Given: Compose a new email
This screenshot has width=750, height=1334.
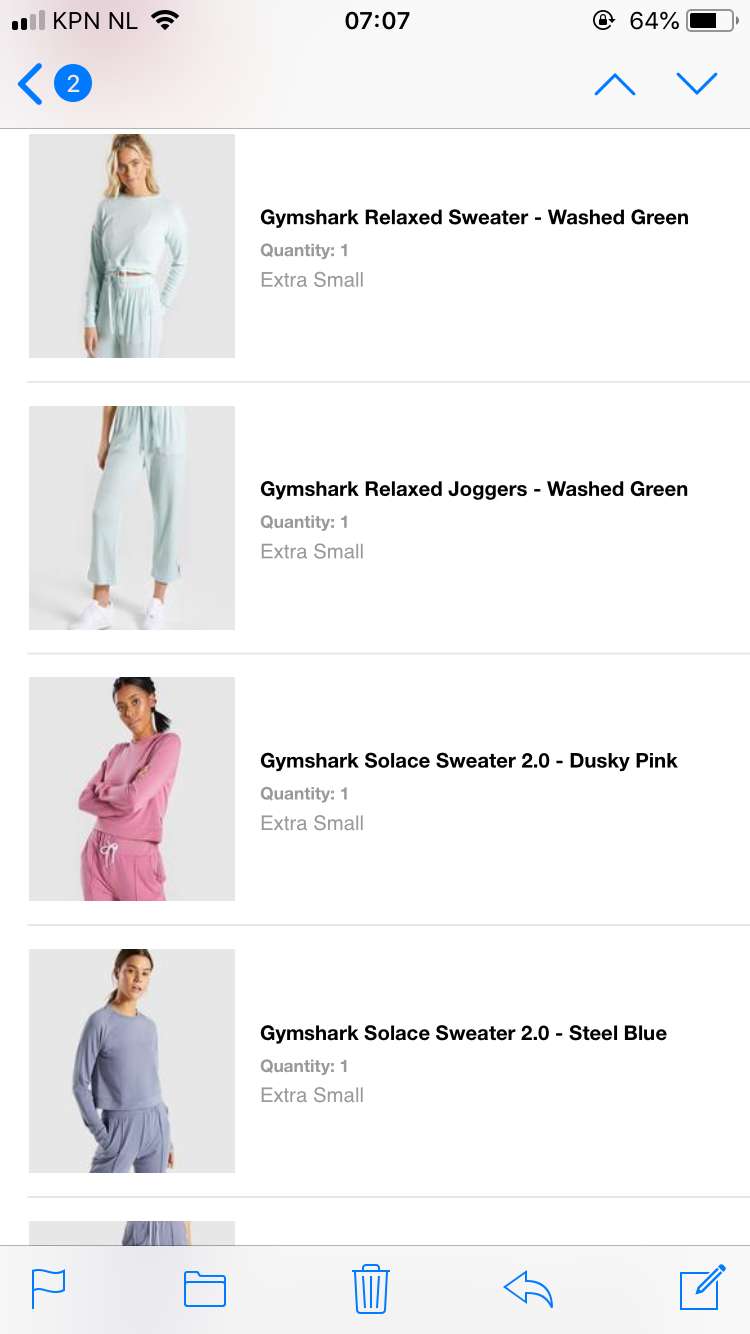Looking at the screenshot, I should pyautogui.click(x=702, y=1288).
